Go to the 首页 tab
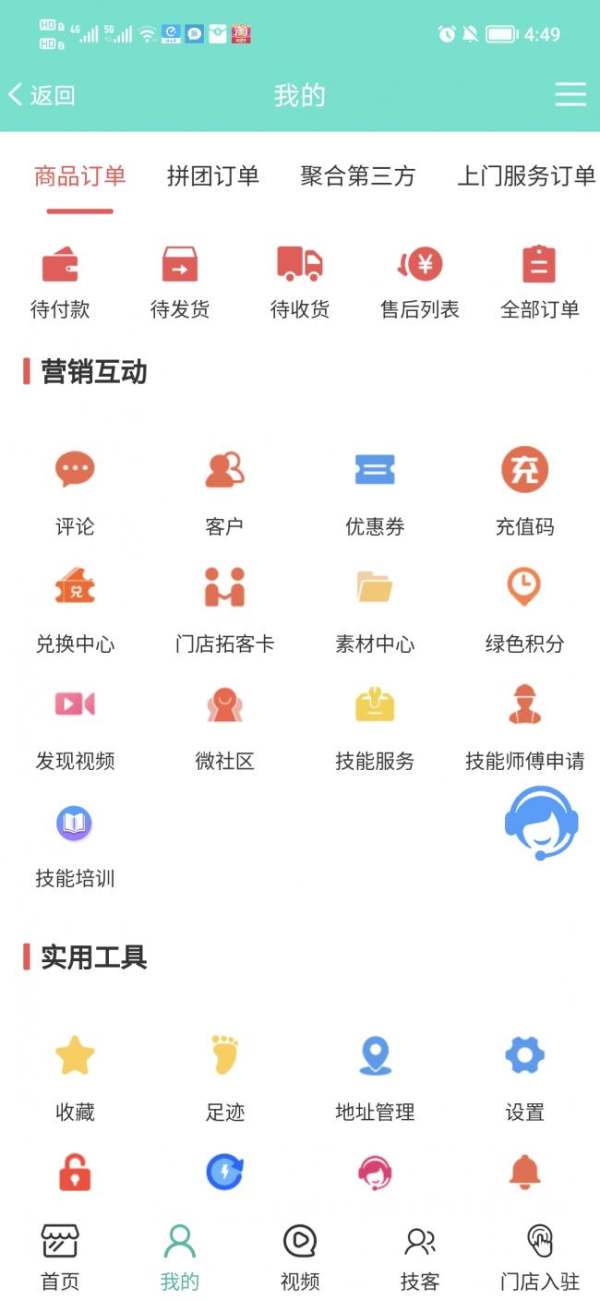 (60, 1256)
